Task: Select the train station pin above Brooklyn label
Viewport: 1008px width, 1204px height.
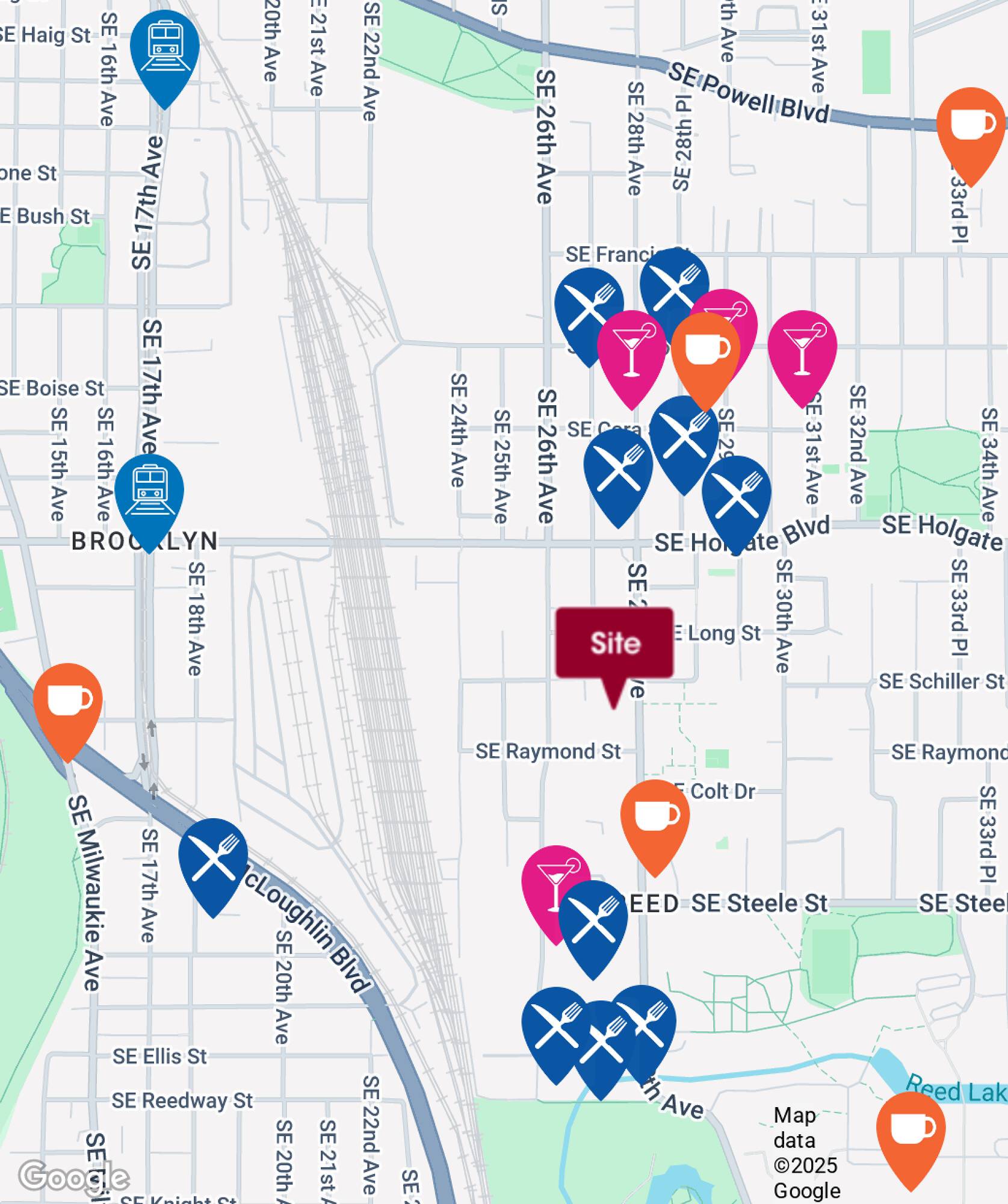Action: 149,498
